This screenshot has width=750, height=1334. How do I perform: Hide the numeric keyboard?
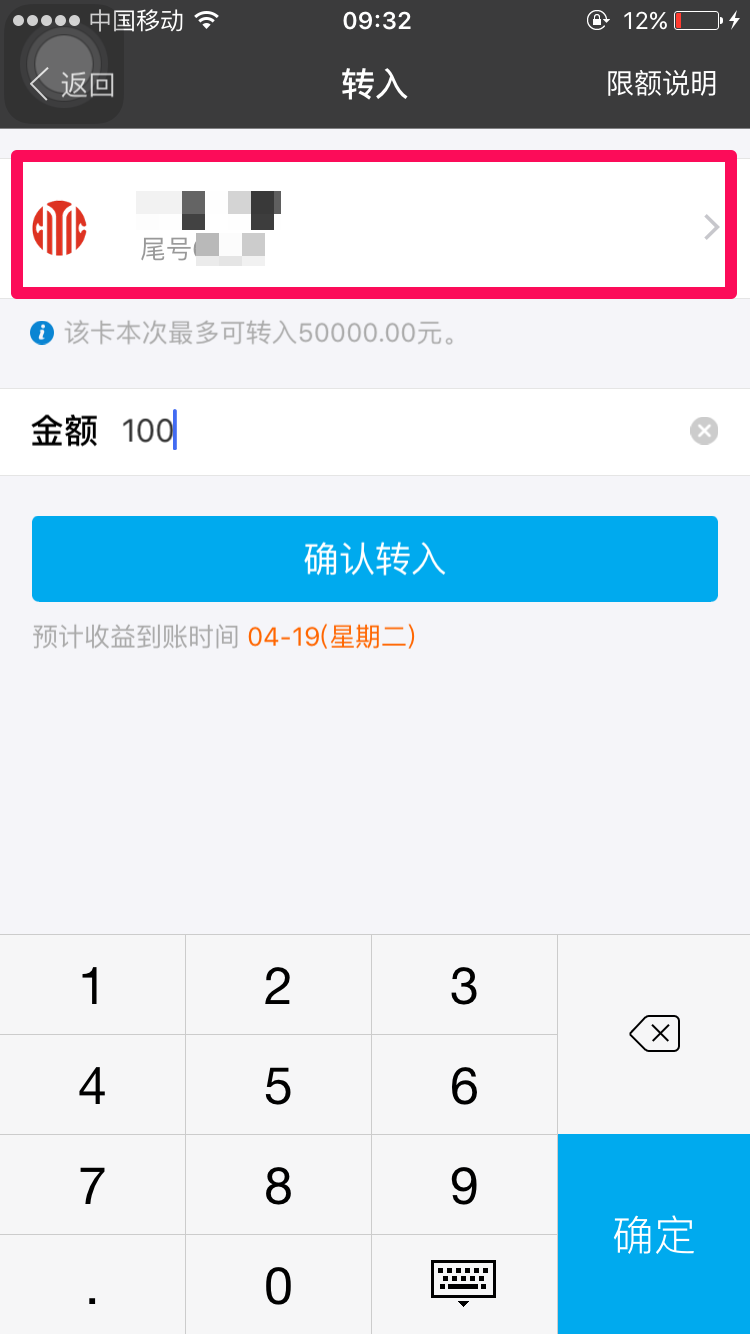click(464, 1284)
